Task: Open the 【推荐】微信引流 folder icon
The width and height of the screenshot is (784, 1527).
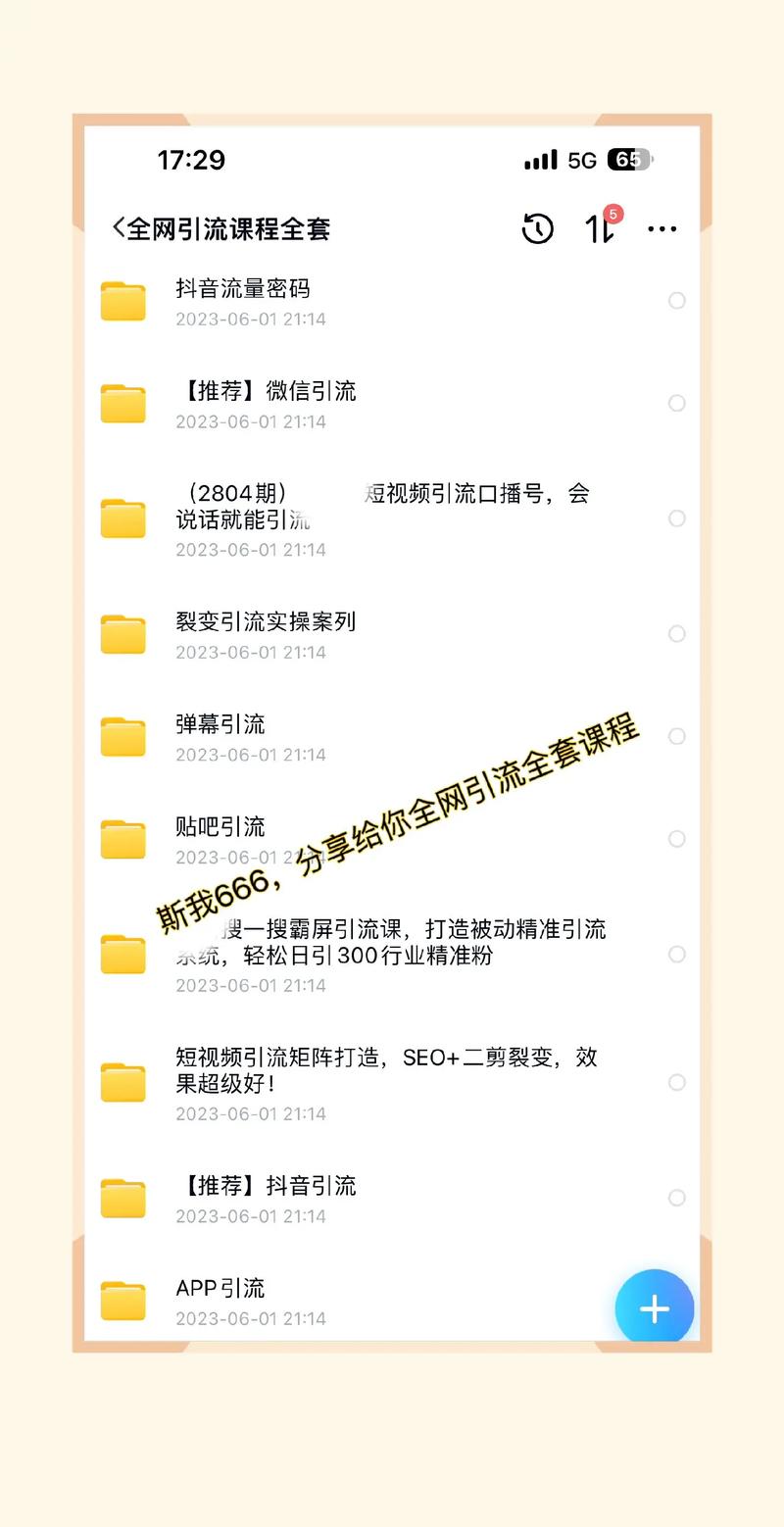Action: click(x=122, y=403)
